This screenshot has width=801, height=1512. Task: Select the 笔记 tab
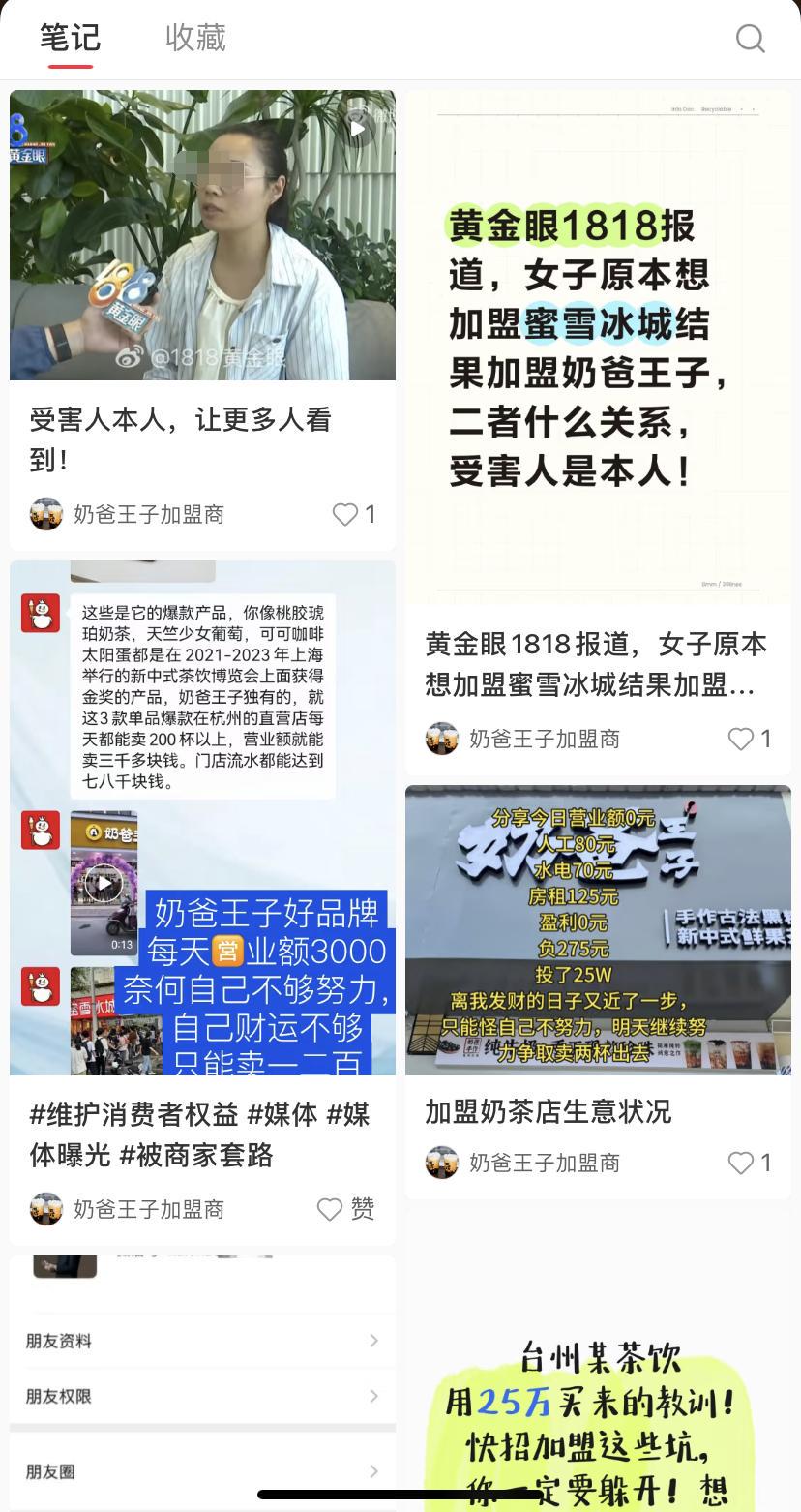pos(70,38)
